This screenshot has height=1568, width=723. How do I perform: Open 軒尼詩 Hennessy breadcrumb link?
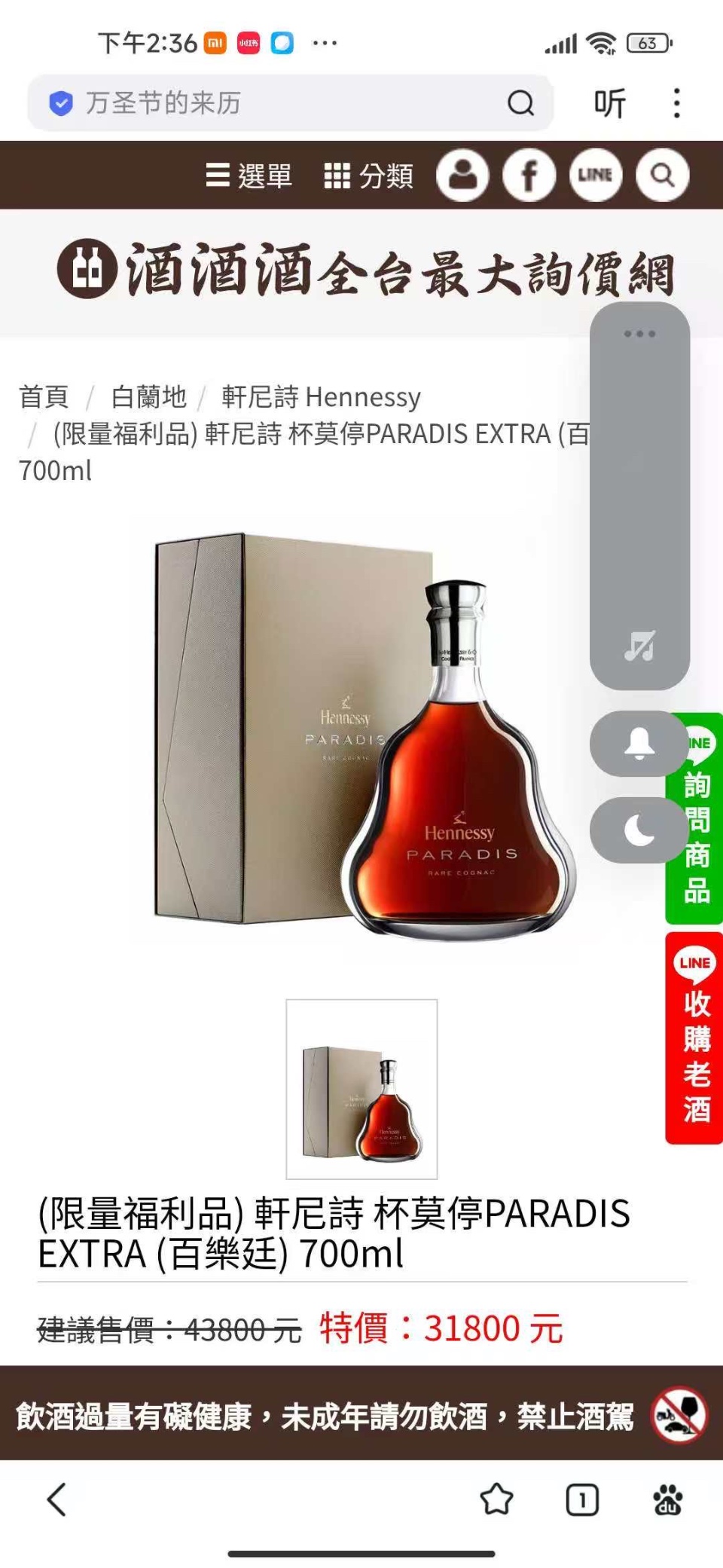point(321,396)
